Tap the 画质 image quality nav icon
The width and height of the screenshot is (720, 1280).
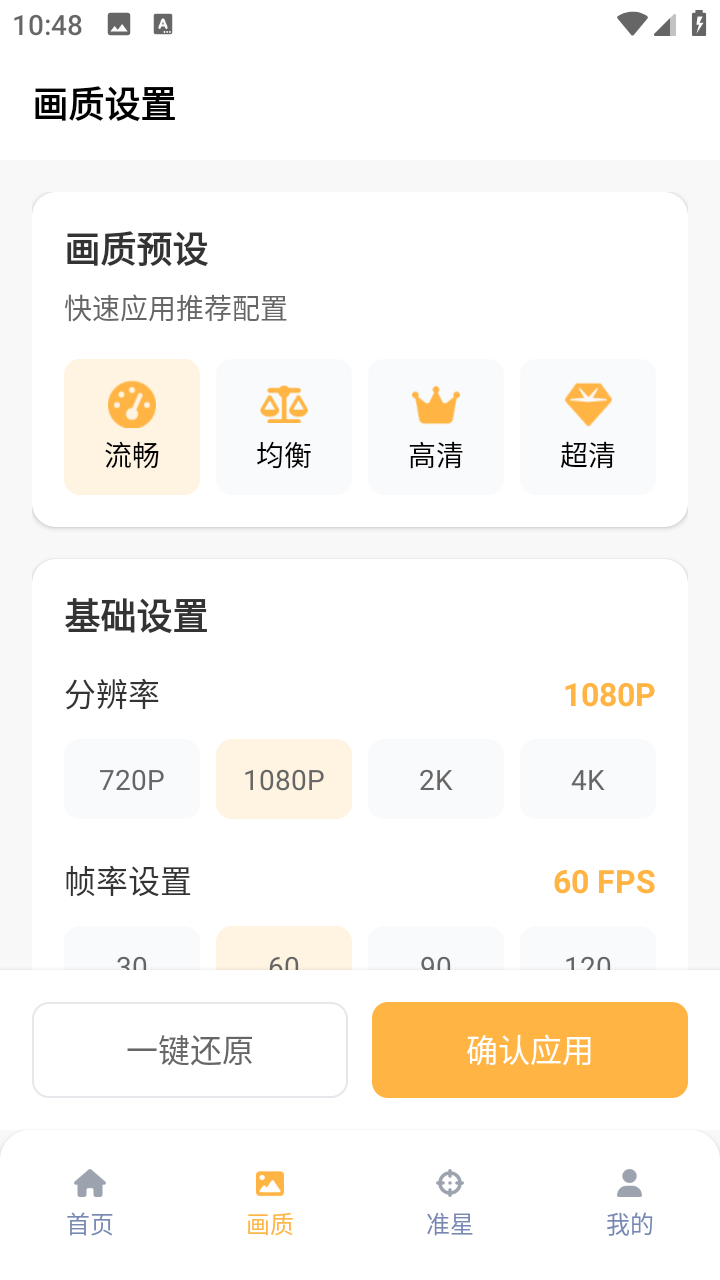coord(270,1182)
